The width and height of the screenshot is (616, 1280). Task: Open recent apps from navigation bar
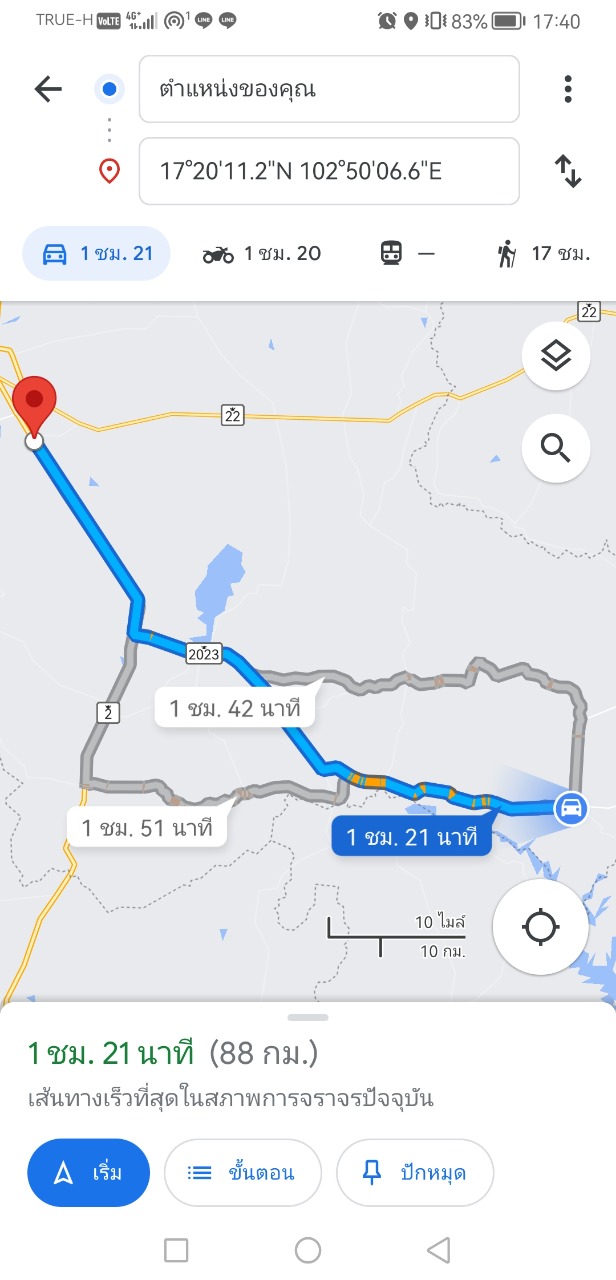point(176,1250)
